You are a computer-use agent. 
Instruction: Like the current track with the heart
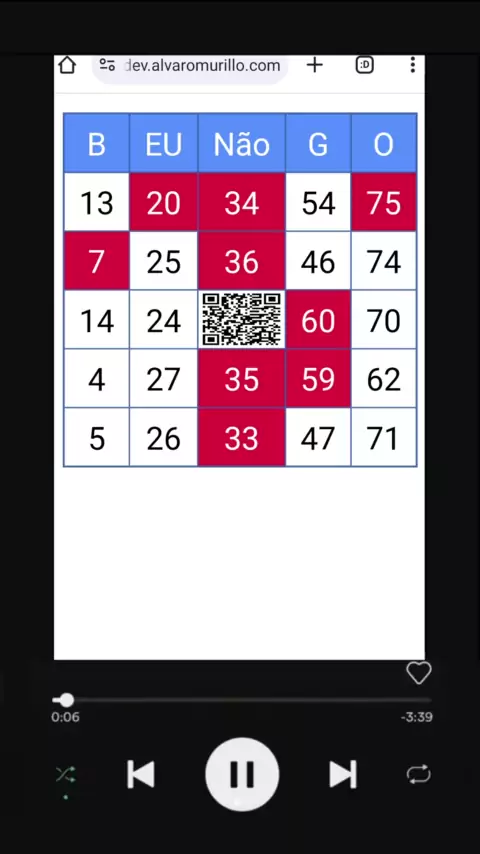coord(418,673)
